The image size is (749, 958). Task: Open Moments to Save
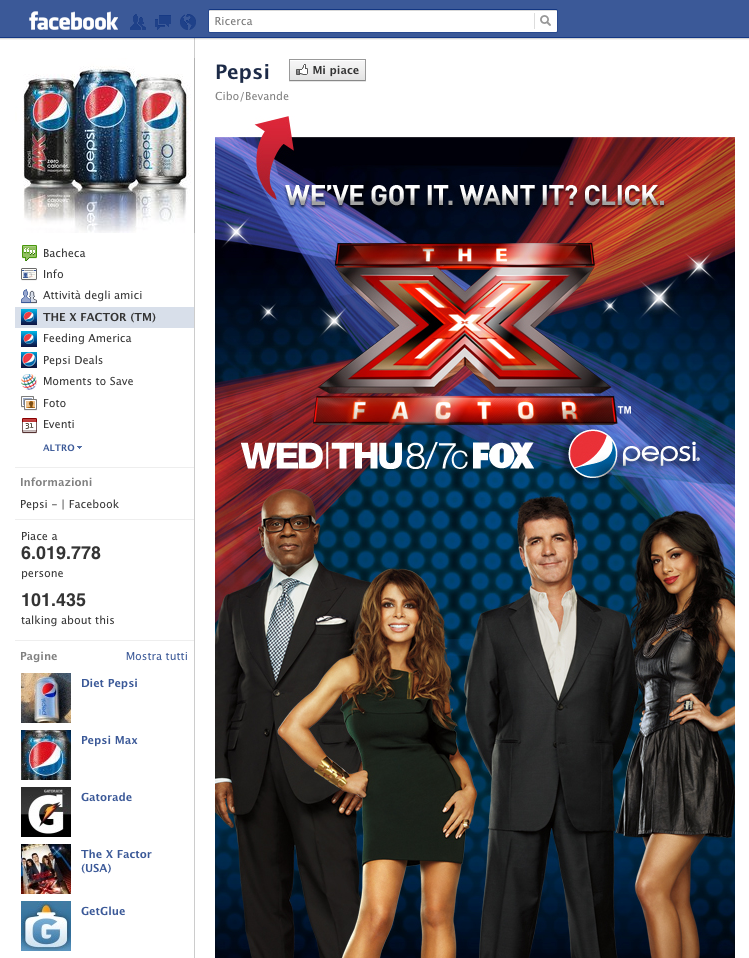[x=88, y=381]
